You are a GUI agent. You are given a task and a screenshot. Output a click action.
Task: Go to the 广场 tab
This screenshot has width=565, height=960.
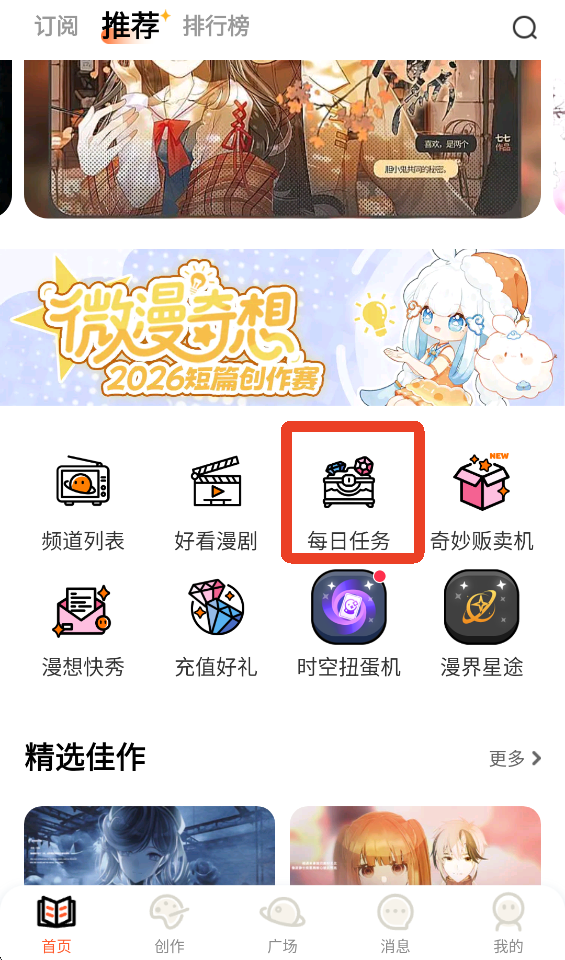282,923
